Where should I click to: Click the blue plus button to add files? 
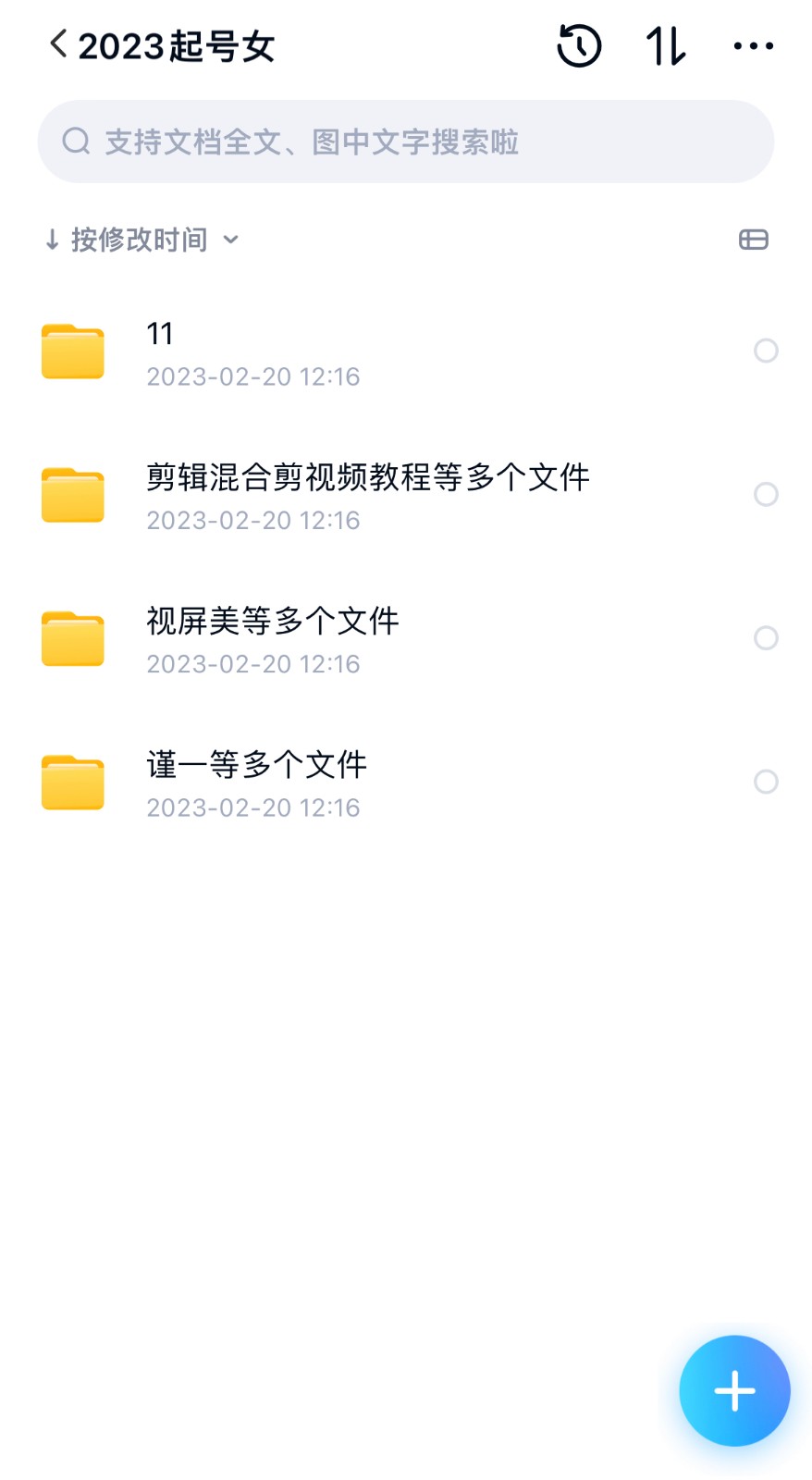[x=734, y=1390]
